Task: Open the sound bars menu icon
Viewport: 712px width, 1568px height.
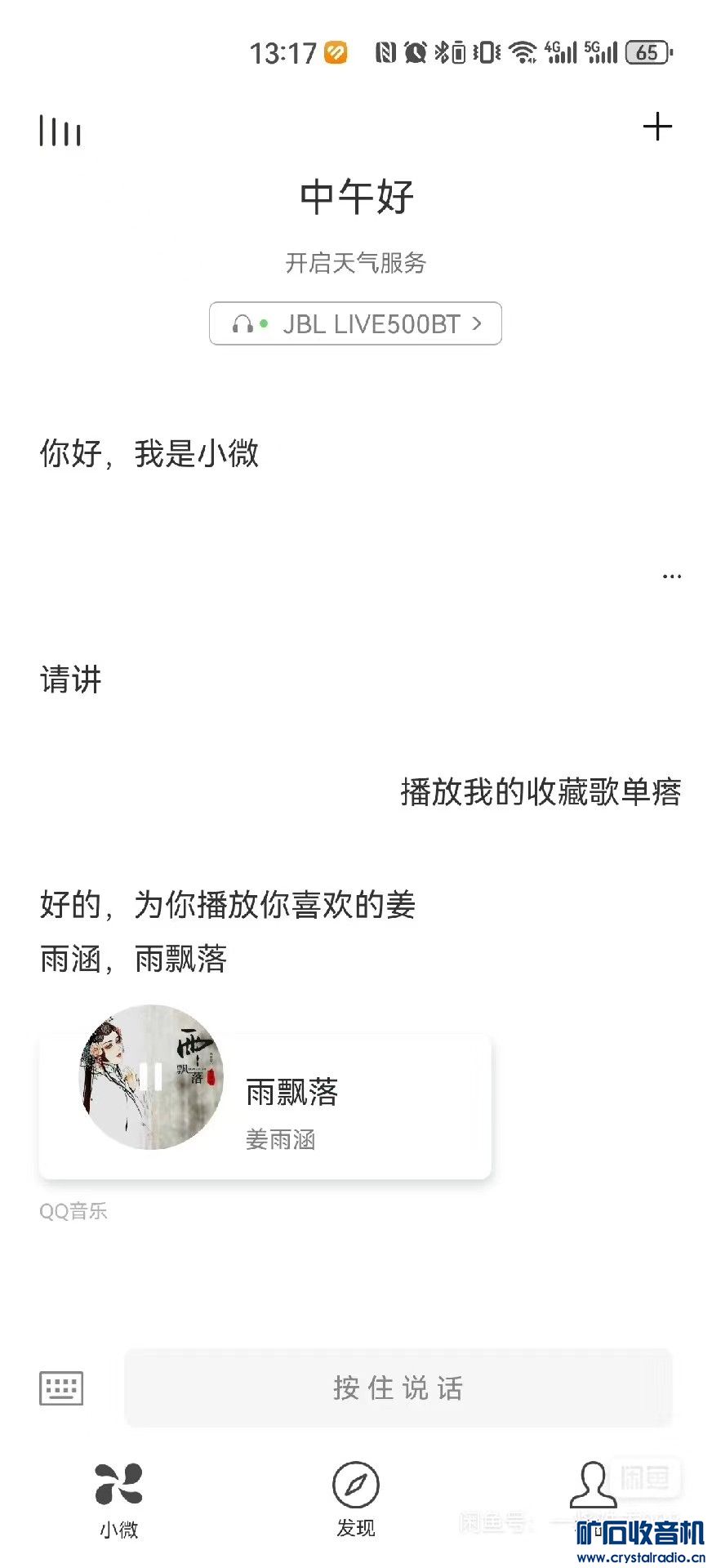Action: point(60,131)
